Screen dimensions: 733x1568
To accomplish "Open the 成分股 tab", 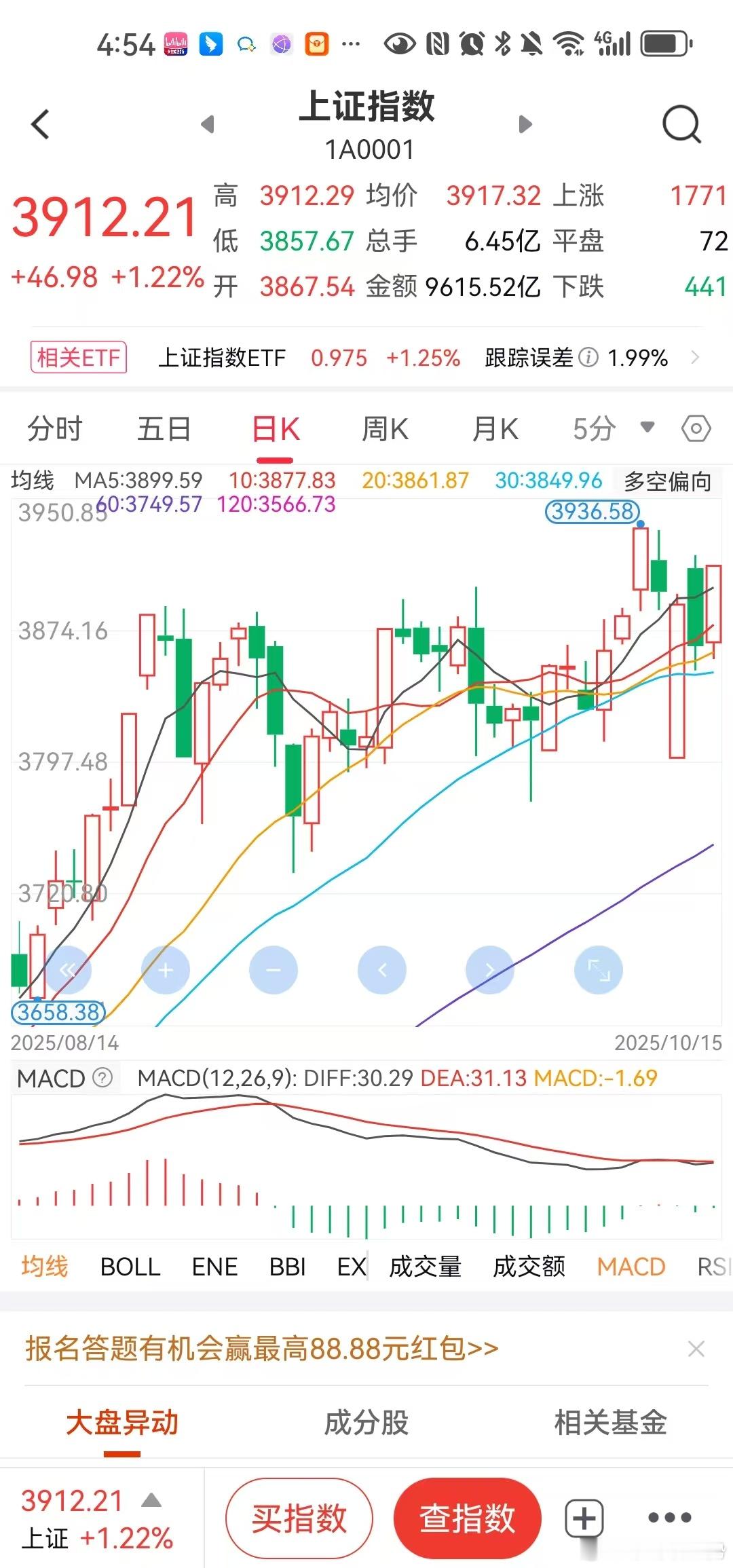I will (365, 1424).
